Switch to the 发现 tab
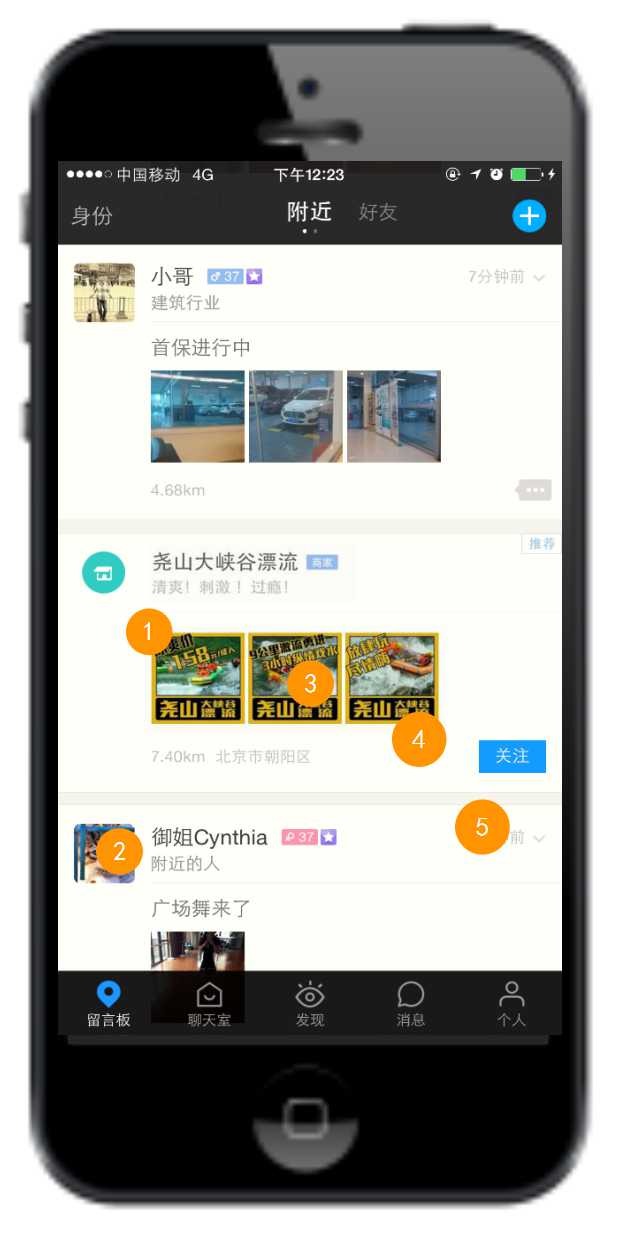622x1243 pixels. click(x=310, y=1004)
